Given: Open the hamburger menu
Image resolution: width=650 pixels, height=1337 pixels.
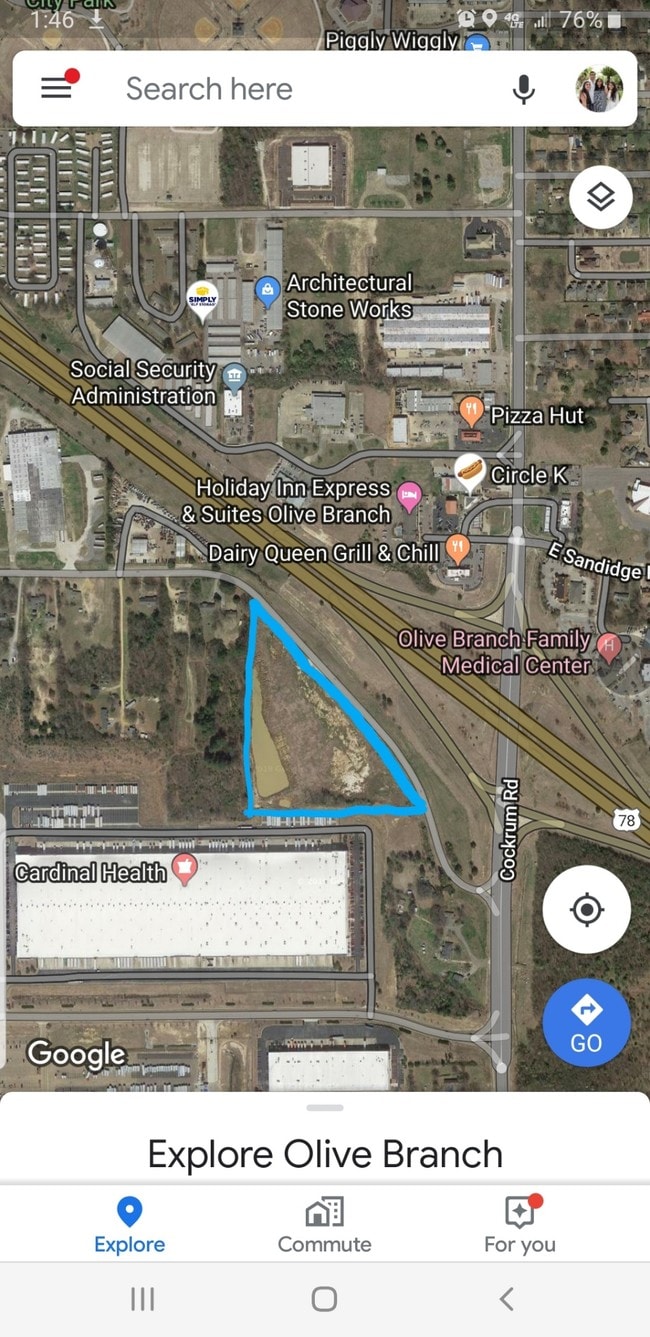Looking at the screenshot, I should click(x=57, y=88).
